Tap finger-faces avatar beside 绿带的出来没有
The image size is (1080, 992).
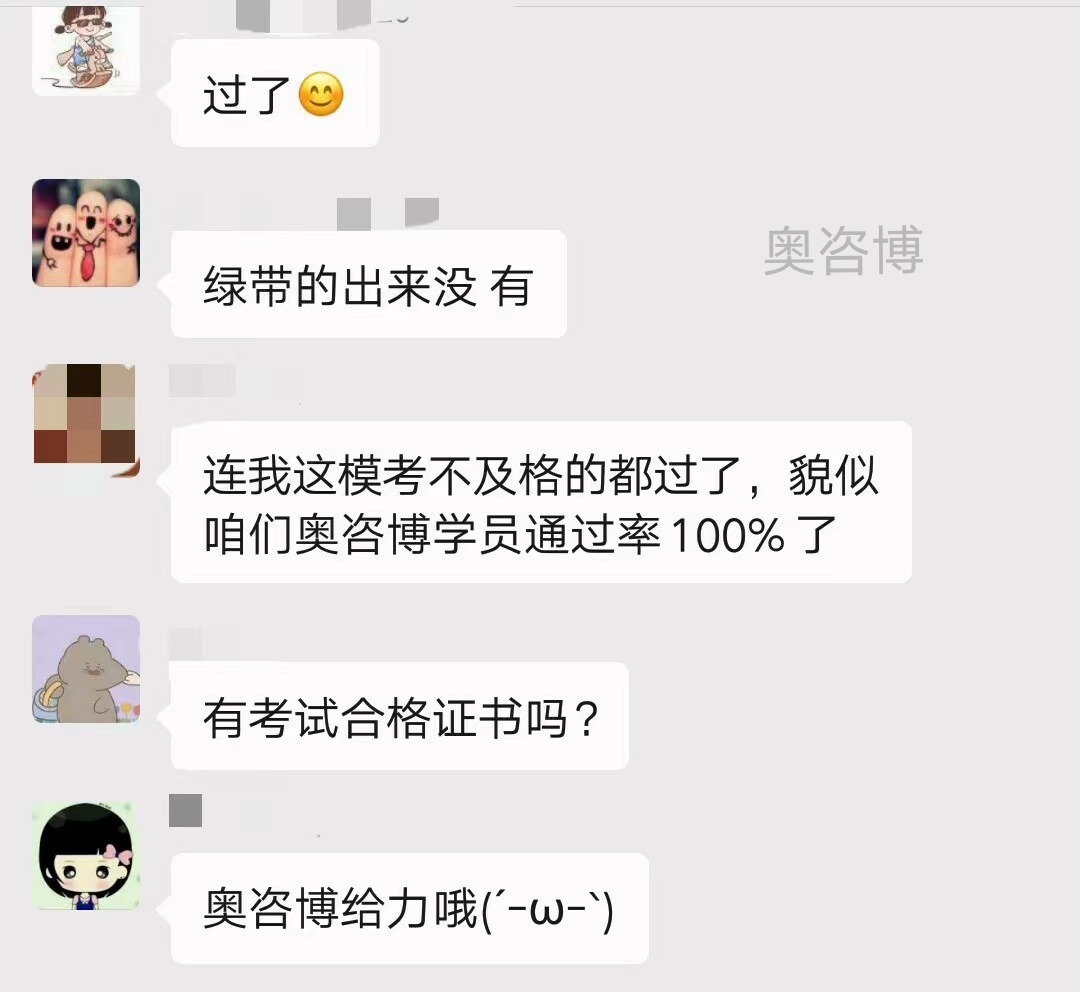pos(86,233)
